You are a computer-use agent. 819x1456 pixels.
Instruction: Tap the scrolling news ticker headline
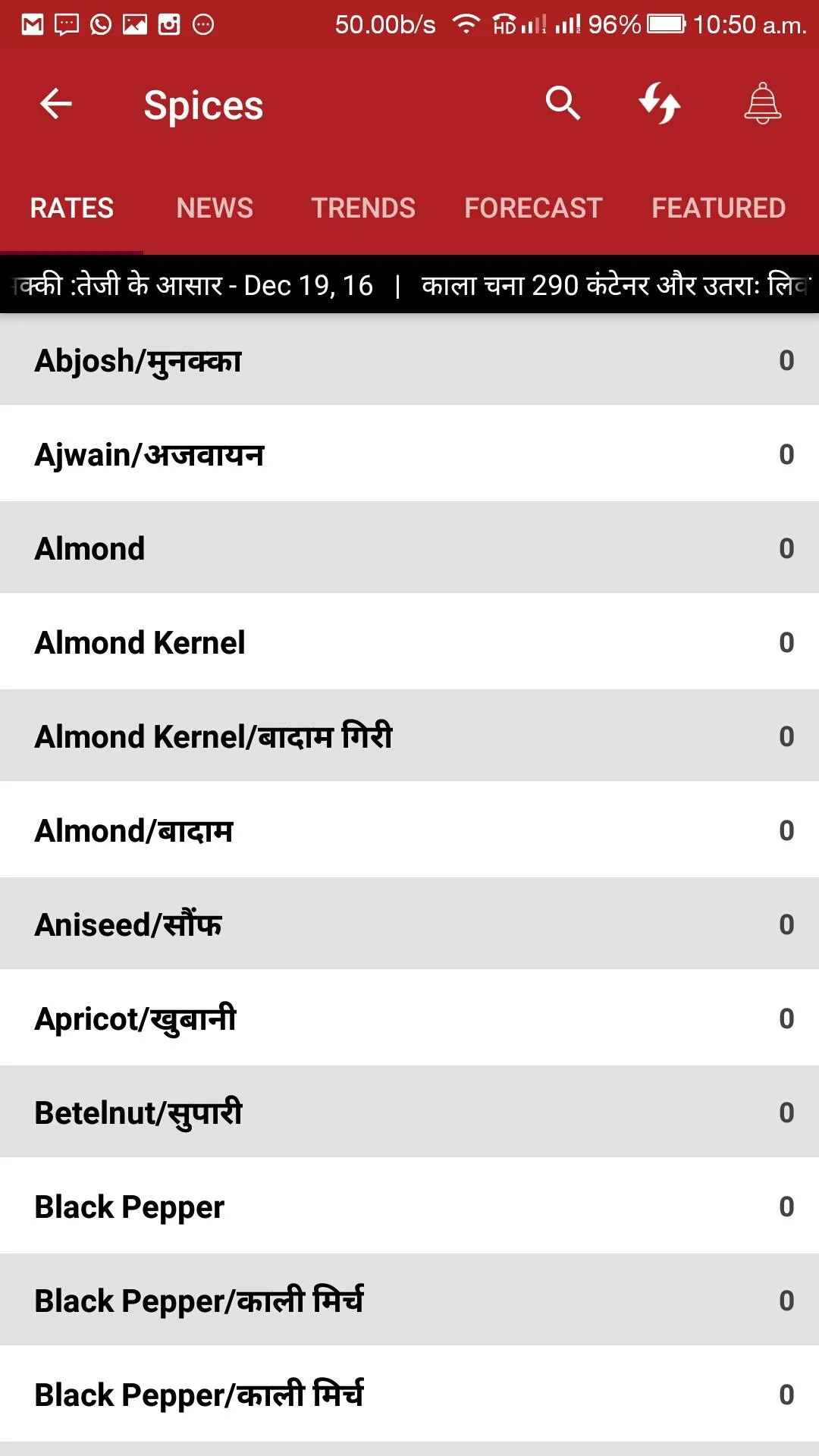(x=409, y=285)
